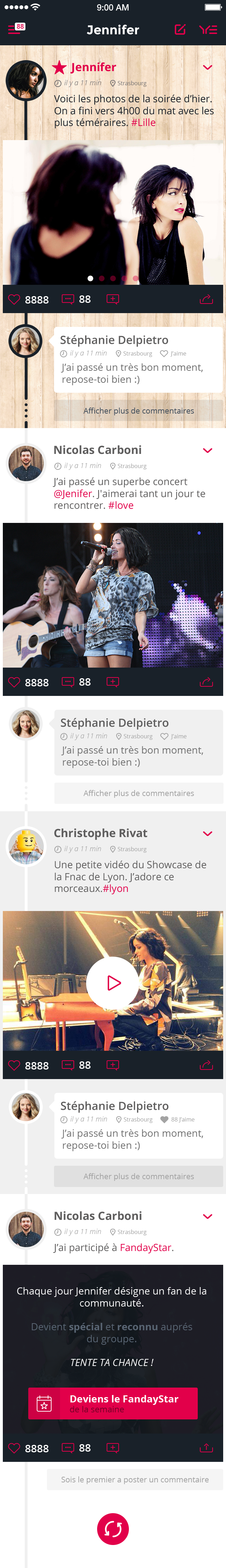Viewport: 226px width, 1568px height.
Task: Open comments on Nicolas's concert post
Action: (x=68, y=682)
